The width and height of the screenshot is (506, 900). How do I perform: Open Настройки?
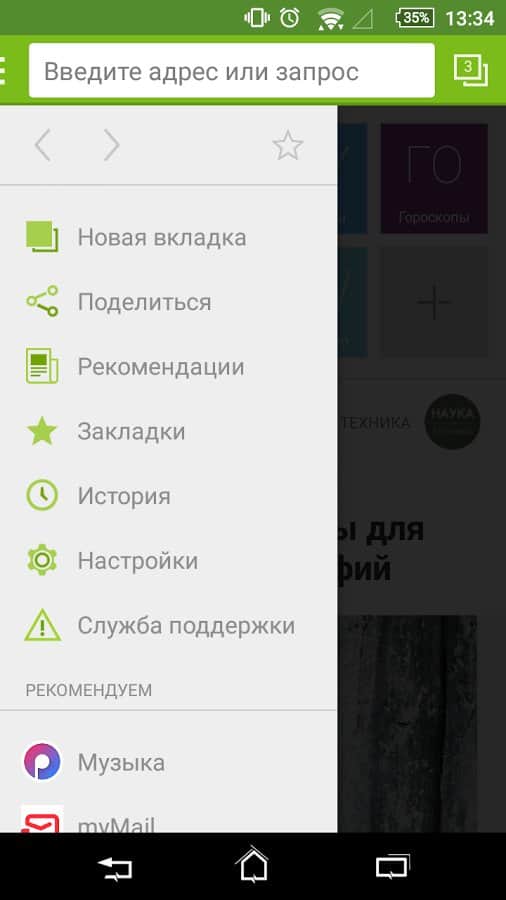tap(169, 561)
